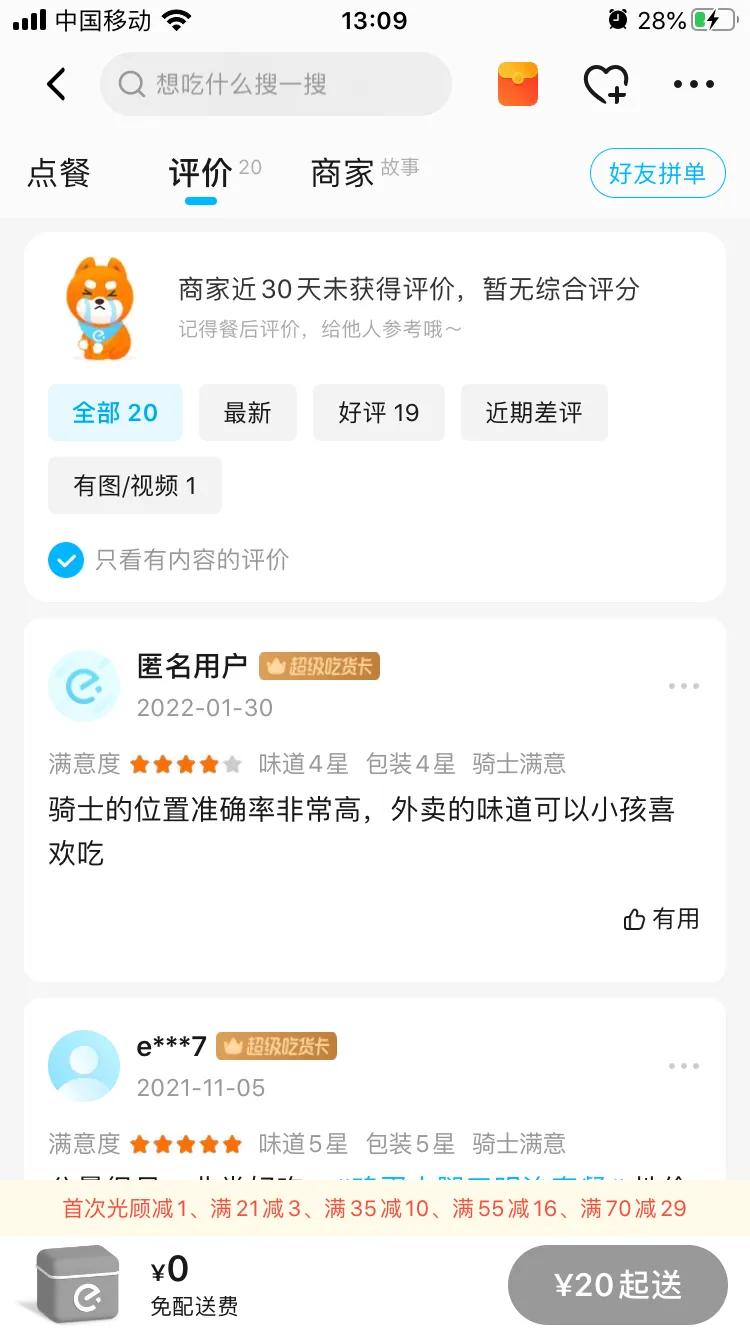Click the search magnifier in search bar
This screenshot has height=1334, width=750.
(x=131, y=84)
